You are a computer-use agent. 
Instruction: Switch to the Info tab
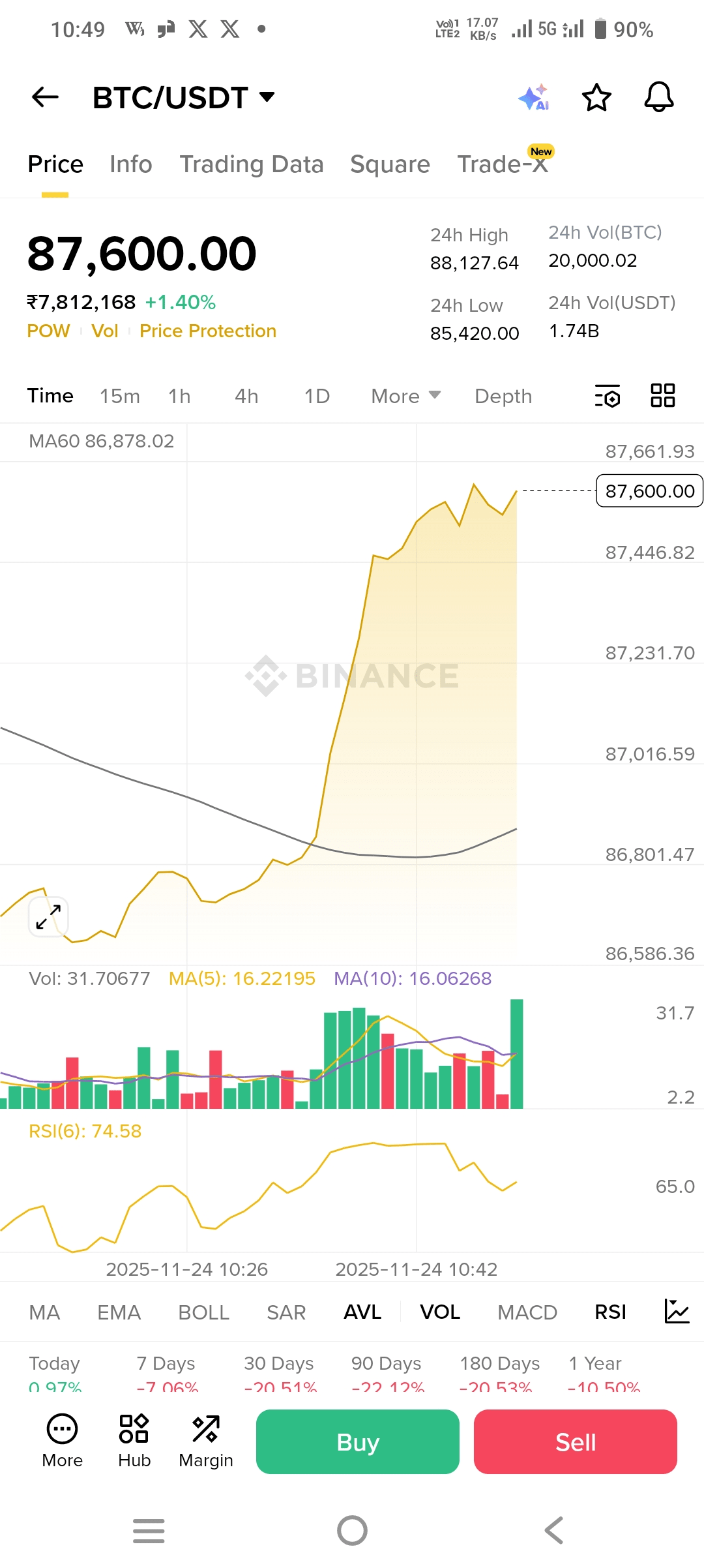130,164
